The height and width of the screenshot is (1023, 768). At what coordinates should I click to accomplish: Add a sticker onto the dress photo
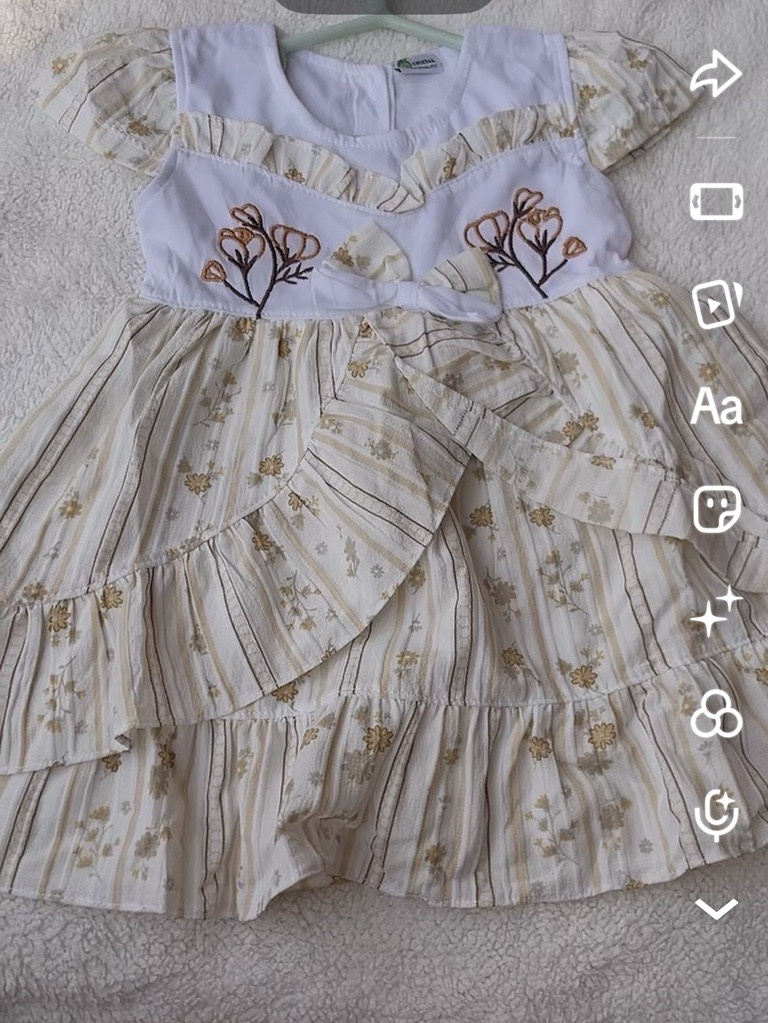[x=716, y=506]
